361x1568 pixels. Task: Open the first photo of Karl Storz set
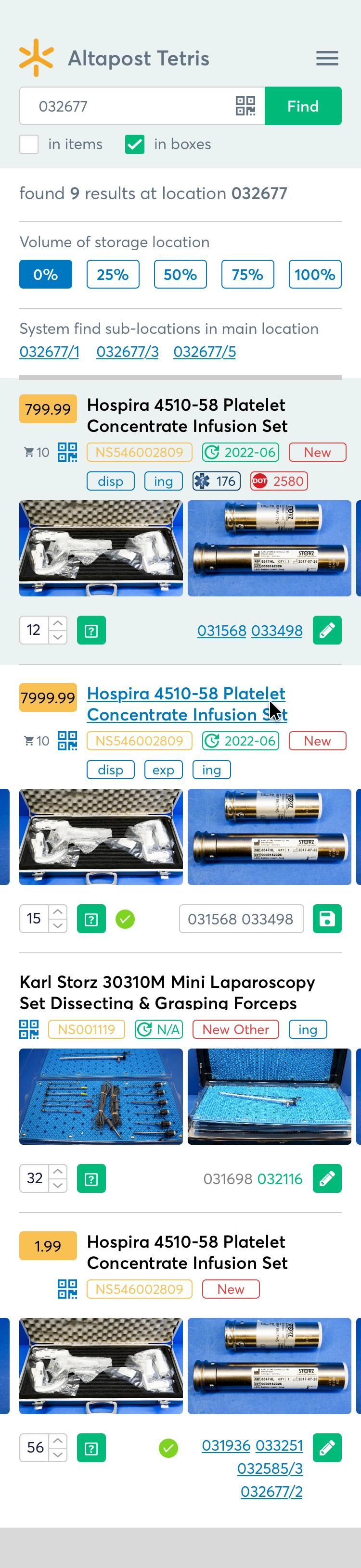tap(101, 1096)
